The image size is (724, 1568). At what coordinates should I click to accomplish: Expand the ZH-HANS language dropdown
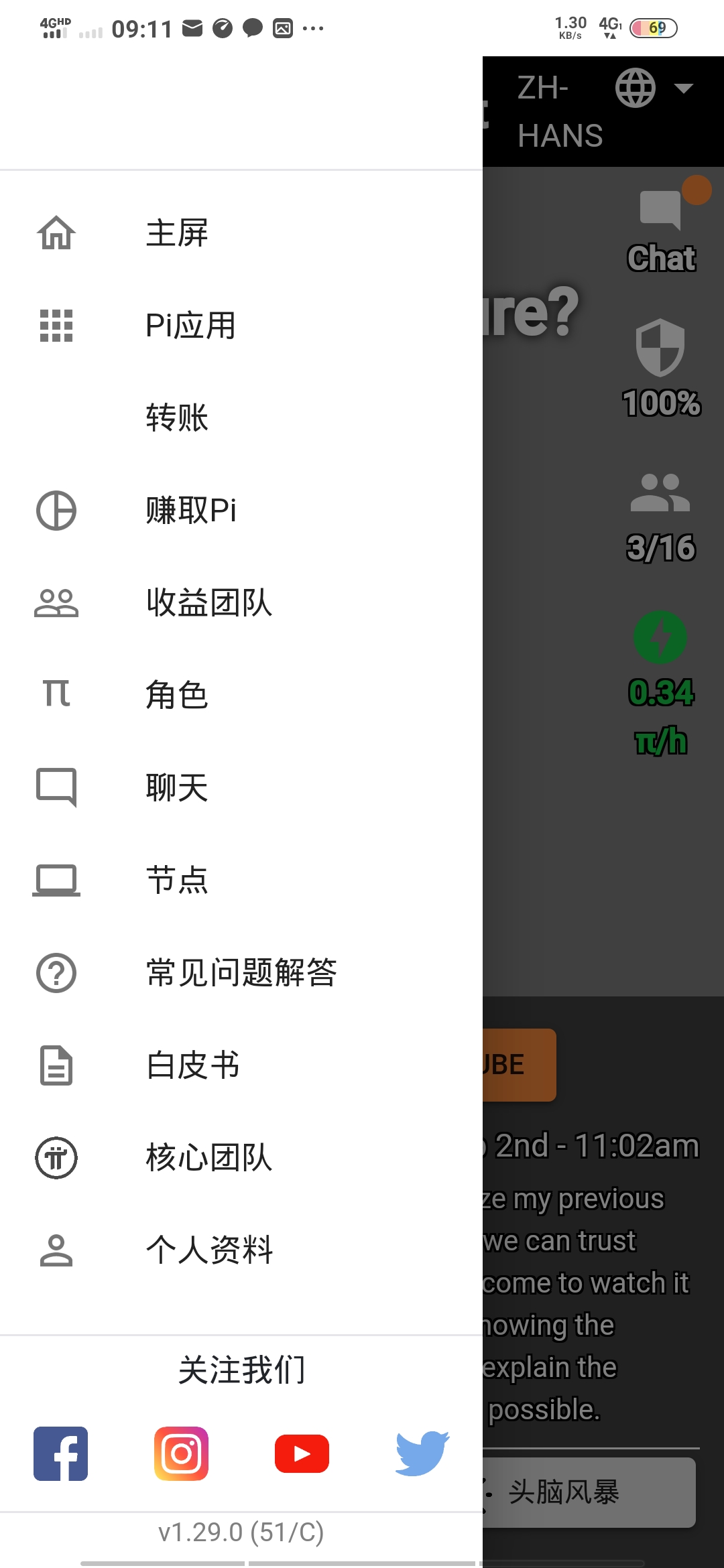[x=654, y=88]
